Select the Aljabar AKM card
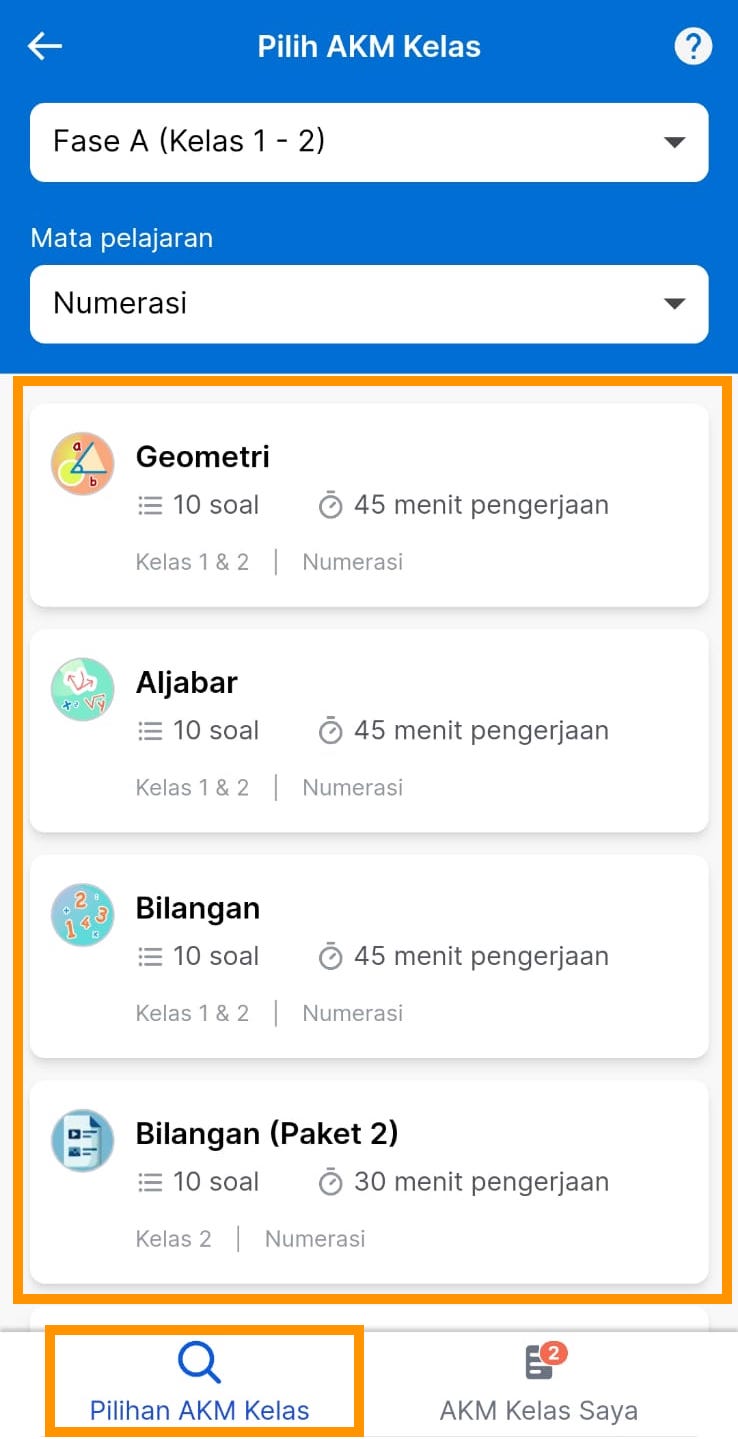The height and width of the screenshot is (1439, 738). (x=369, y=731)
